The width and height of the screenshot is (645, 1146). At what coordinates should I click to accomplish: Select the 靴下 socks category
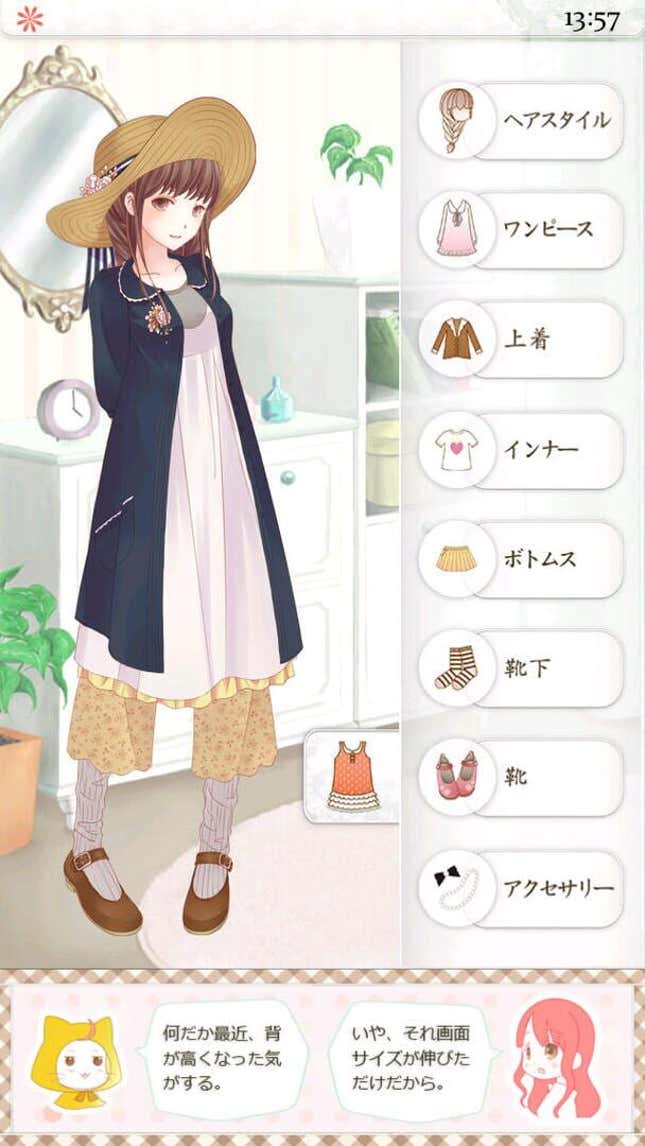(523, 668)
